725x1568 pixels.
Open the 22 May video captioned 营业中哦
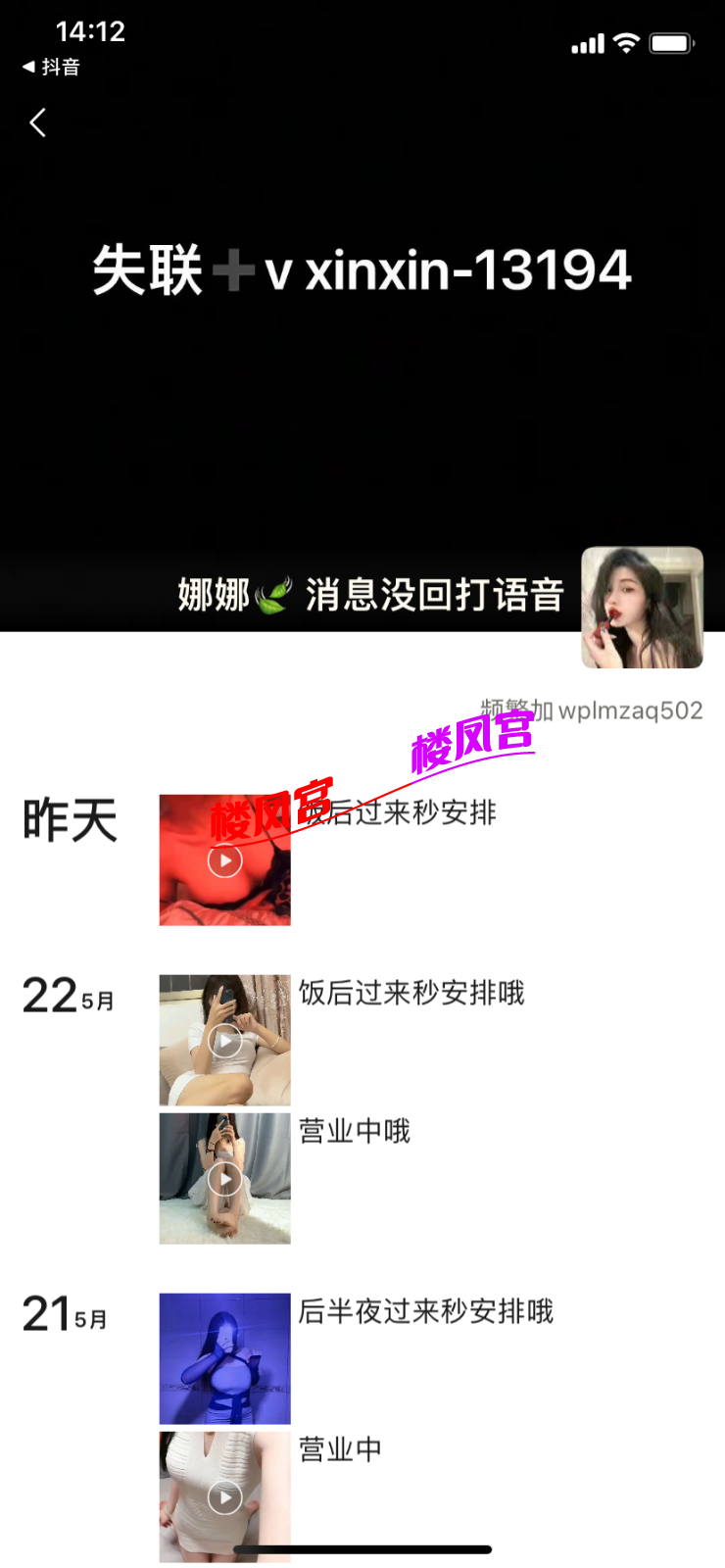point(225,1178)
